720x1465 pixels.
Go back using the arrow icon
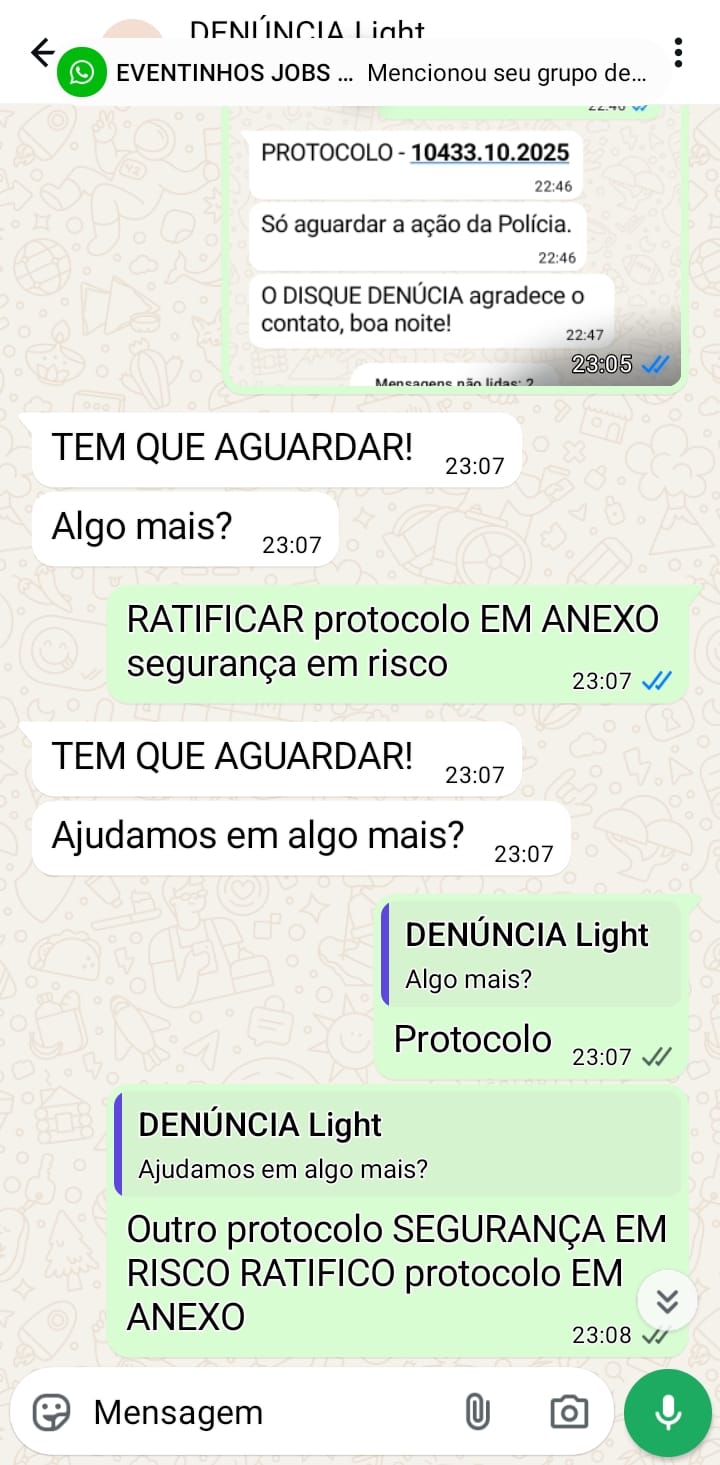click(41, 53)
